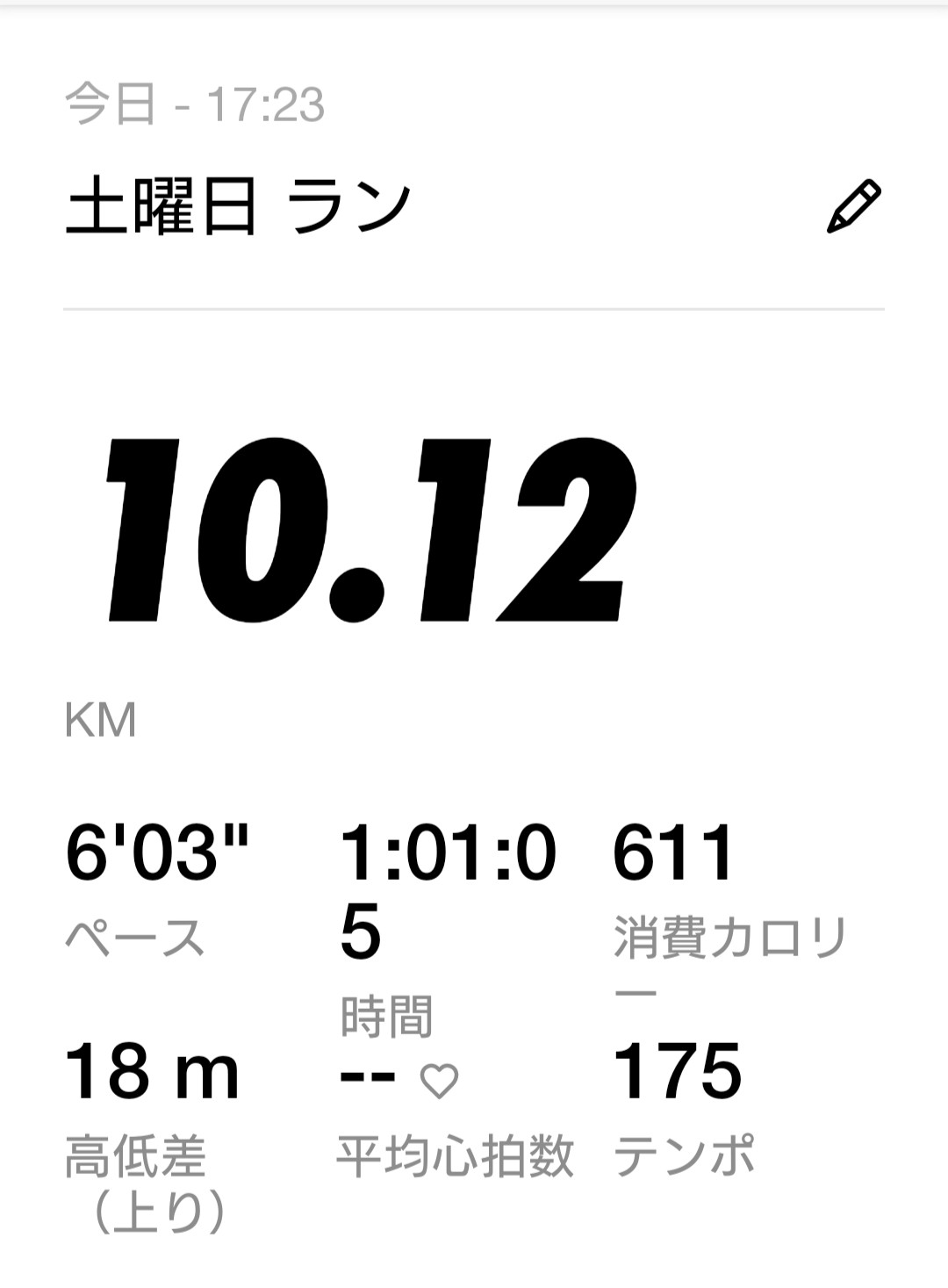Edit the 土曜日 ラン run title
The height and width of the screenshot is (1288, 948).
tap(853, 207)
